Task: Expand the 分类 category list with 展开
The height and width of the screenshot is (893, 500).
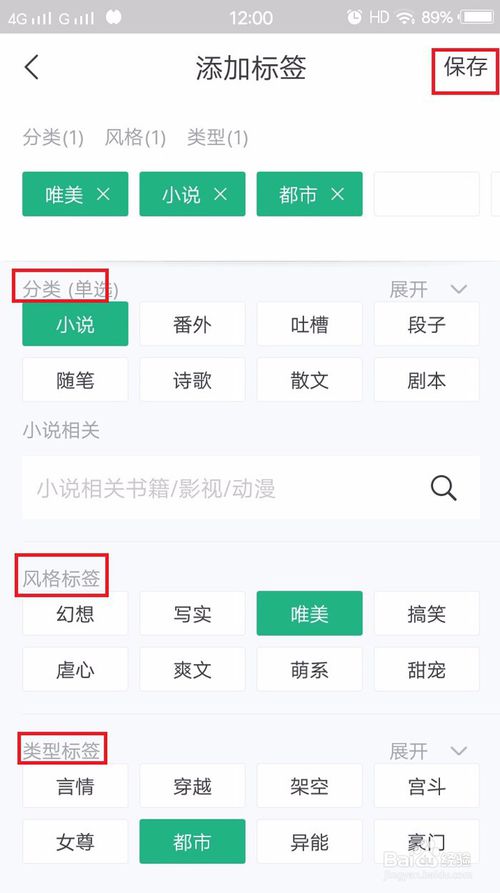Action: 428,289
